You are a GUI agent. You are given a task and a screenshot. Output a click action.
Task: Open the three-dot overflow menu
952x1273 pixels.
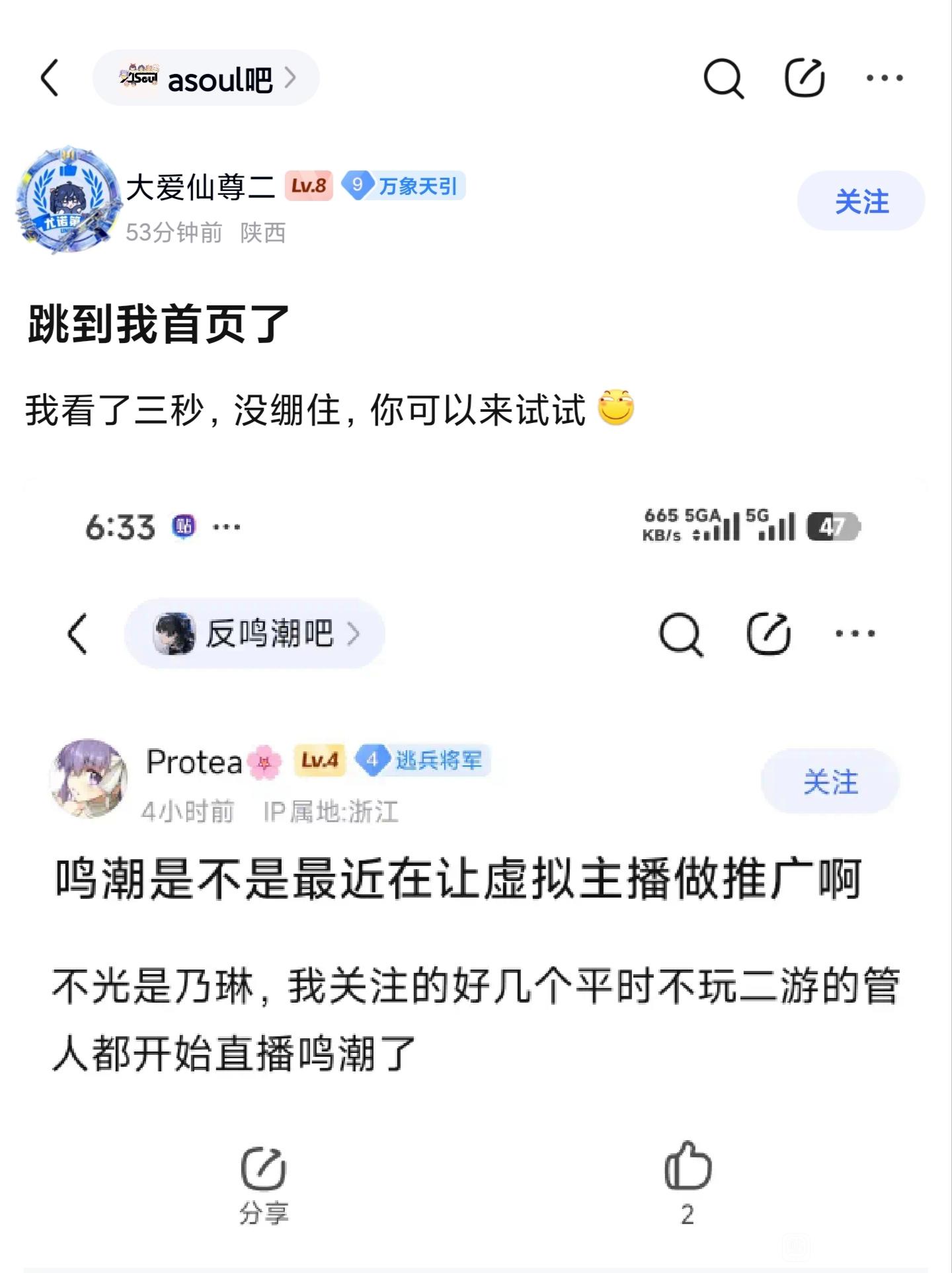click(x=885, y=78)
